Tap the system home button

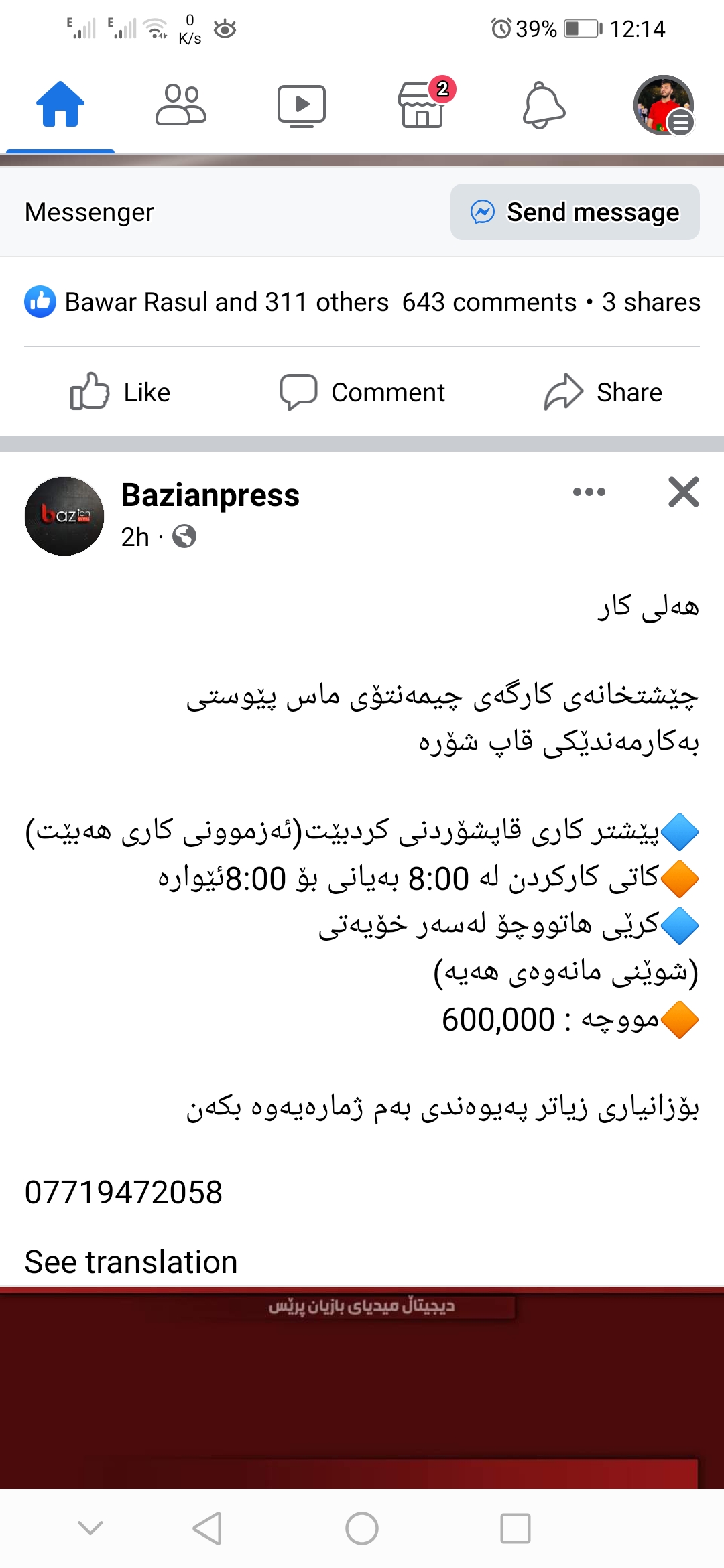coord(362,1528)
